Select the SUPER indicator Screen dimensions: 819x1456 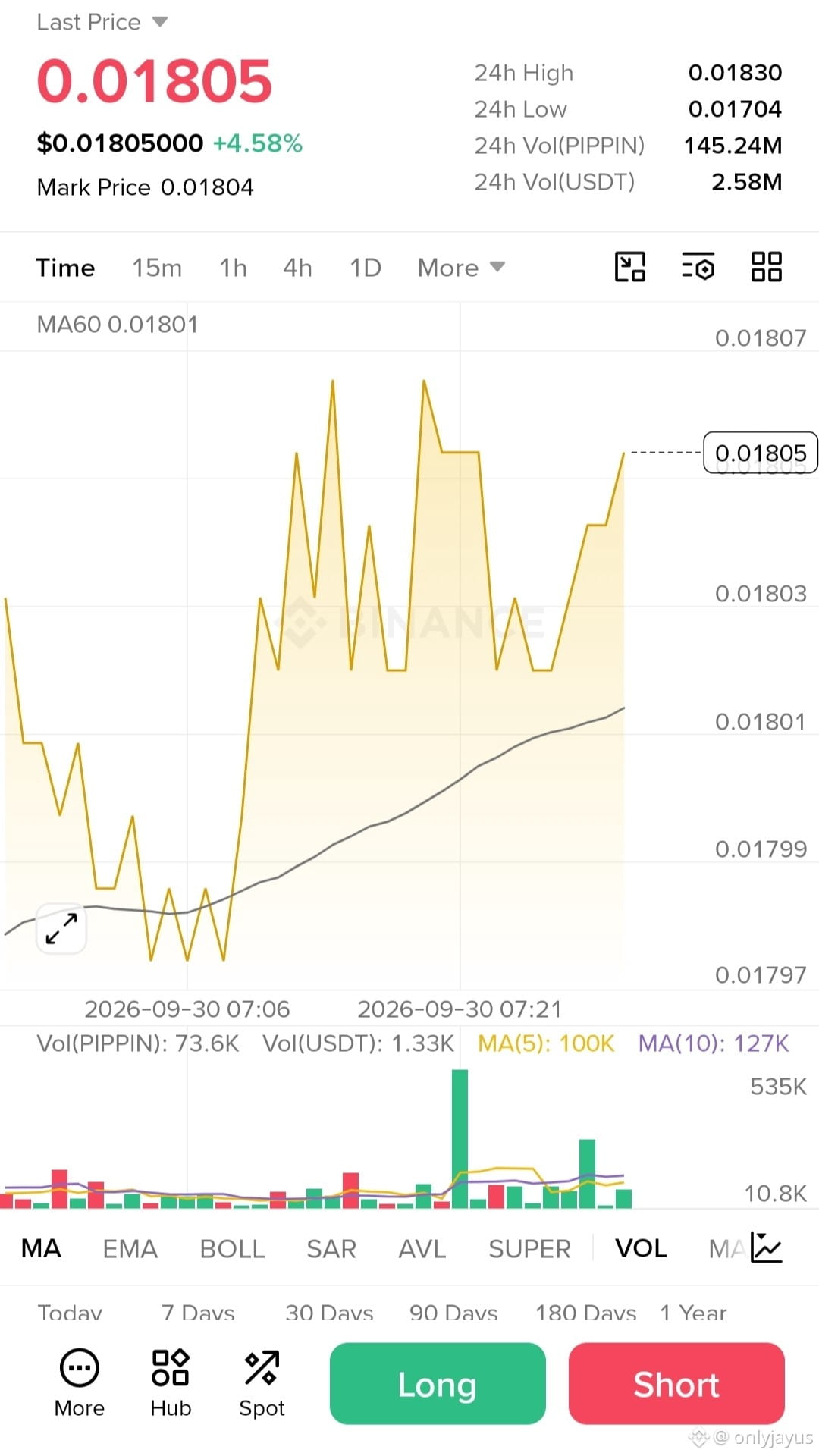coord(529,1248)
